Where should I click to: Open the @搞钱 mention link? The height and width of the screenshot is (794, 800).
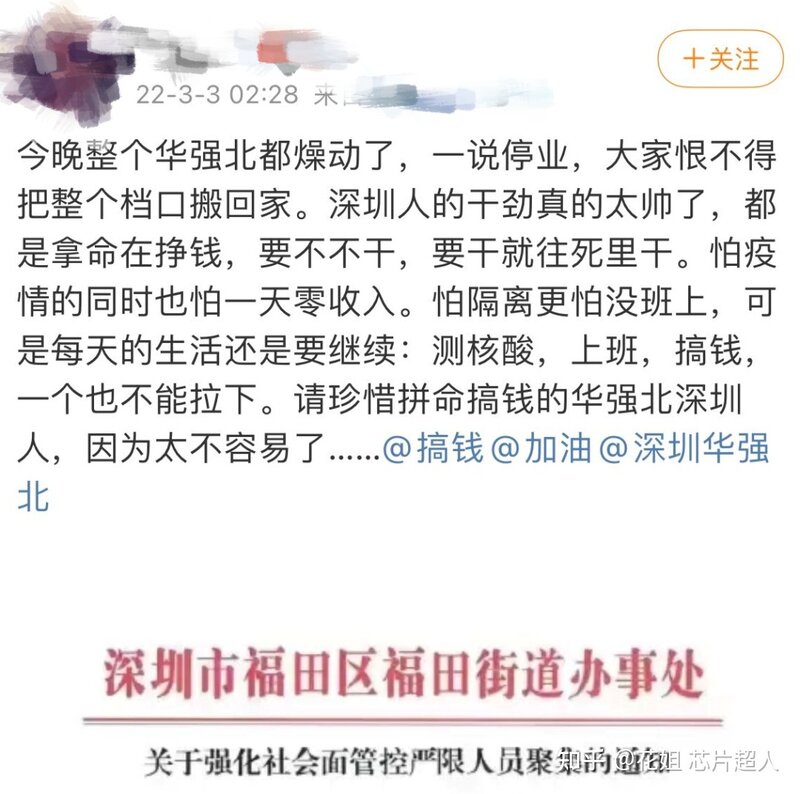(x=434, y=450)
